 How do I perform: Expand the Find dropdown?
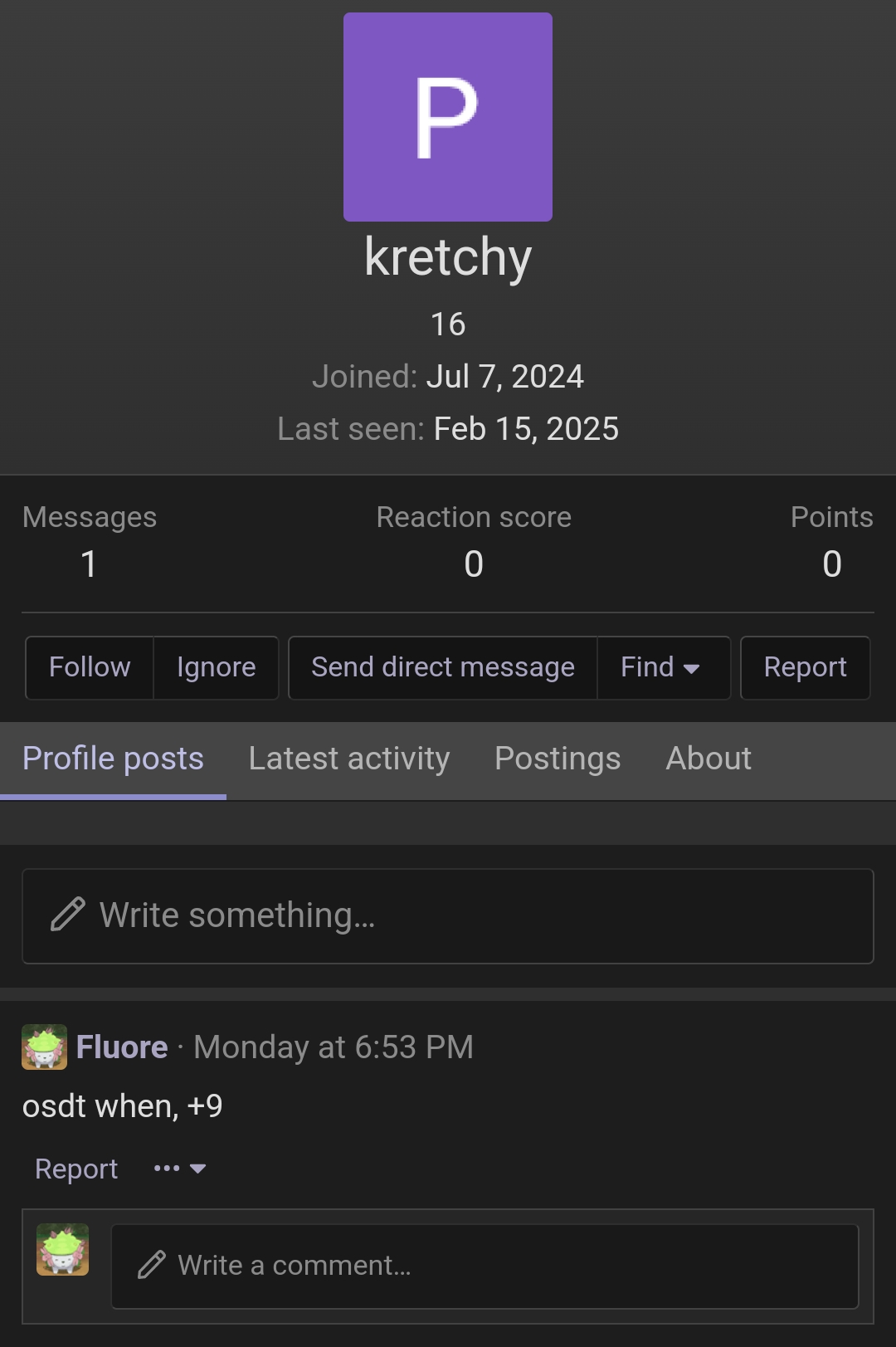click(662, 667)
